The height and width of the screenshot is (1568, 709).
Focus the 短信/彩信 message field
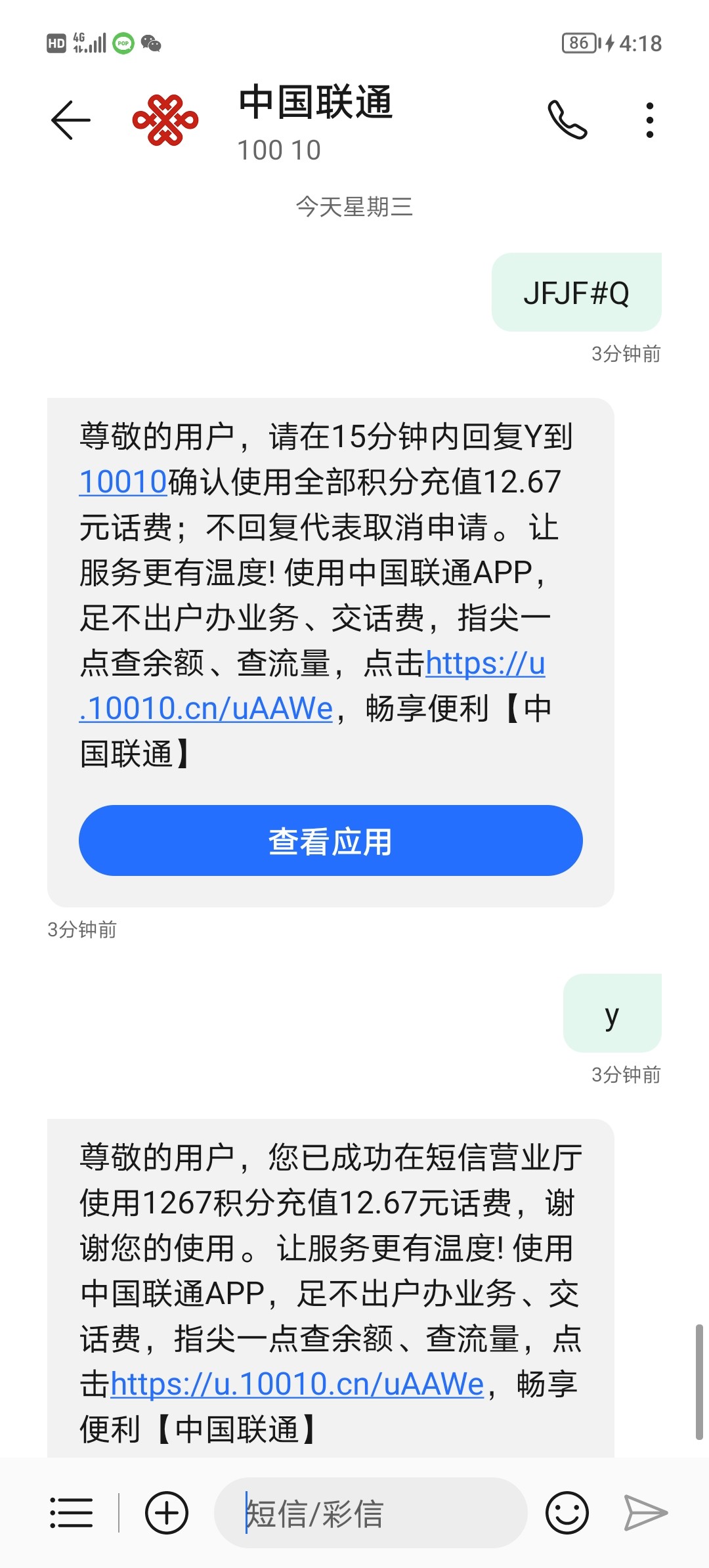(x=371, y=1513)
